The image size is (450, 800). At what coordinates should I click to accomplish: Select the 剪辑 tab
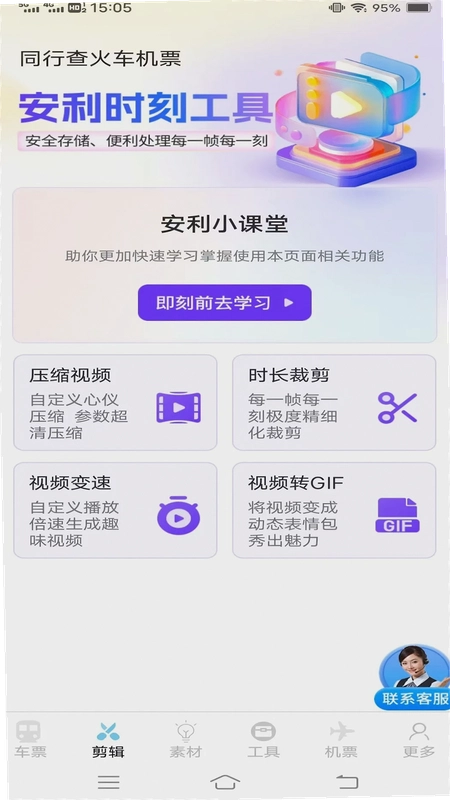tap(108, 739)
